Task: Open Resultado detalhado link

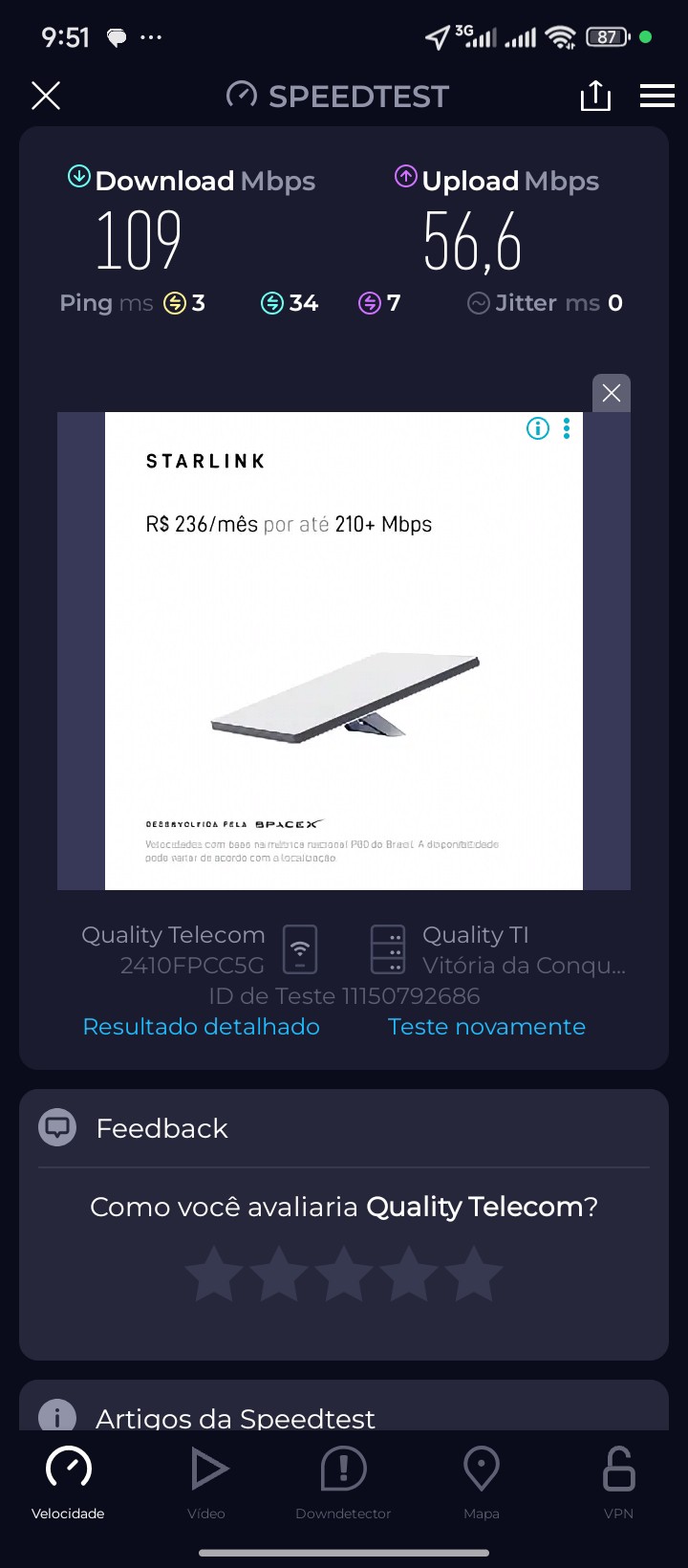Action: (201, 1026)
